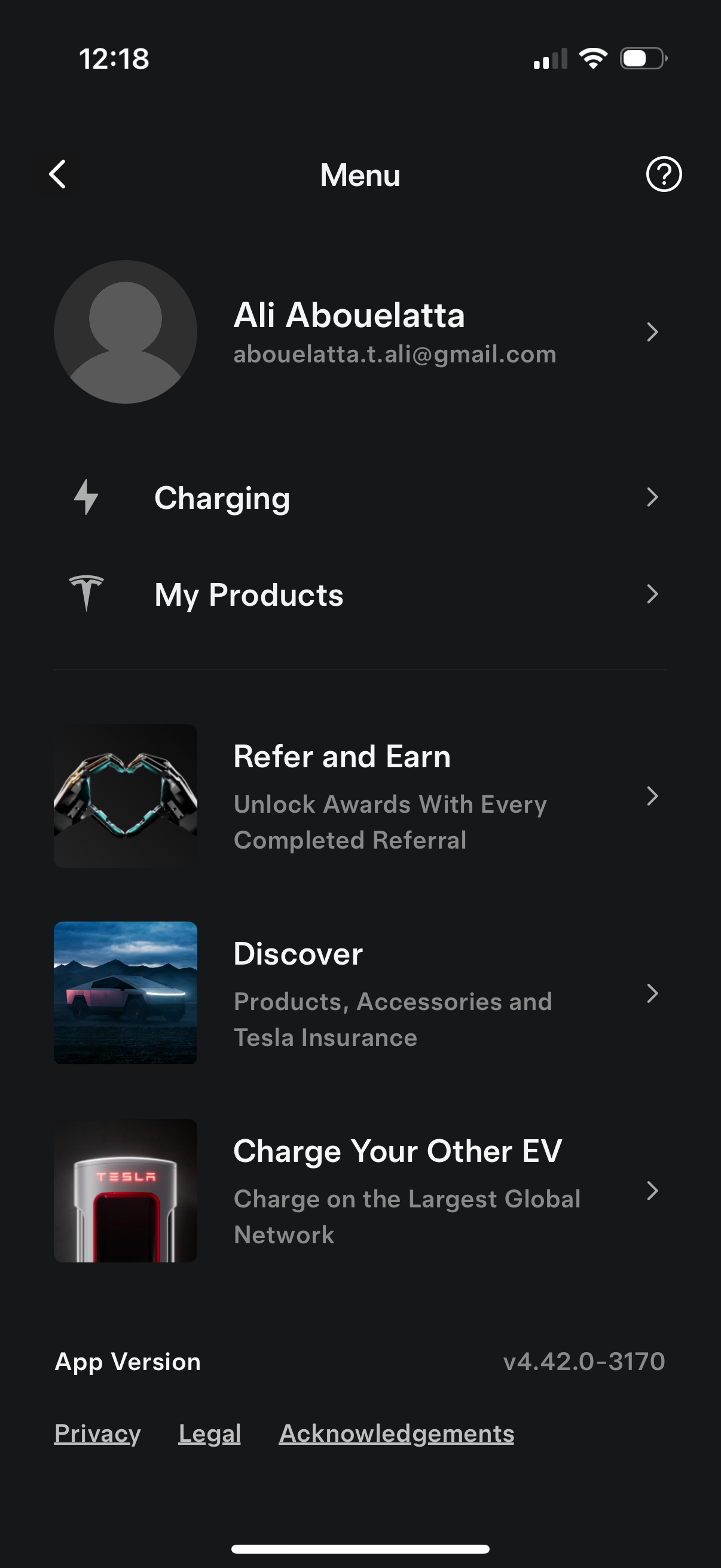Open the Privacy link

(97, 1433)
